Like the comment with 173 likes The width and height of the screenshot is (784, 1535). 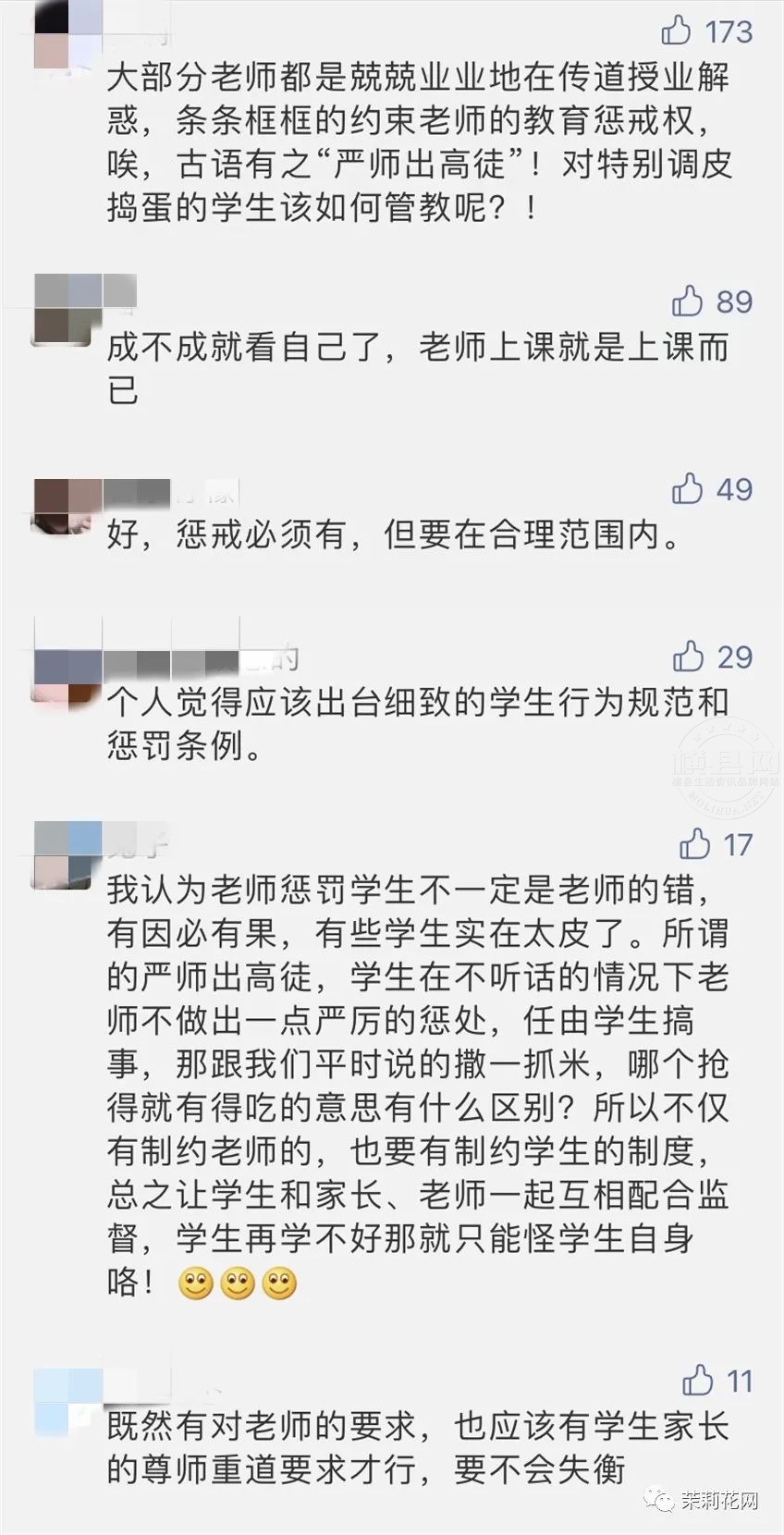[677, 31]
